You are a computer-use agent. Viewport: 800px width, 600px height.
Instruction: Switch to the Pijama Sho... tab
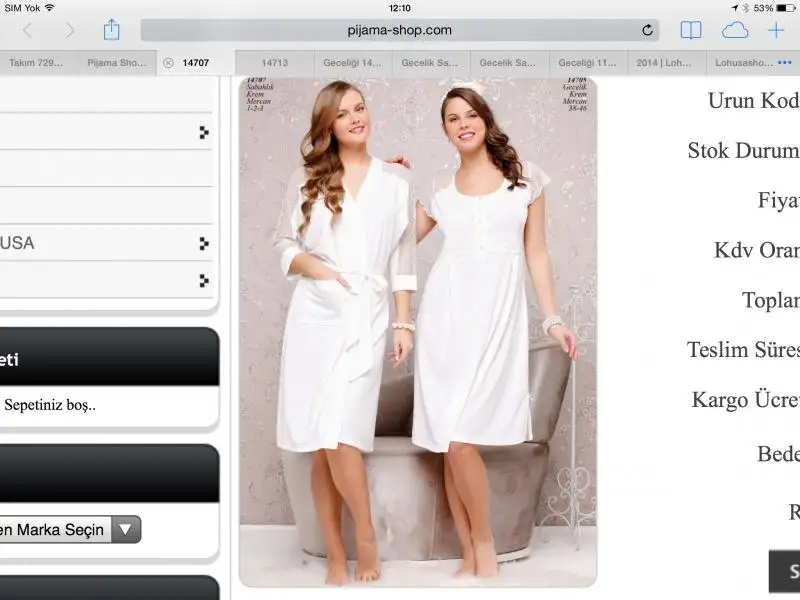point(116,62)
